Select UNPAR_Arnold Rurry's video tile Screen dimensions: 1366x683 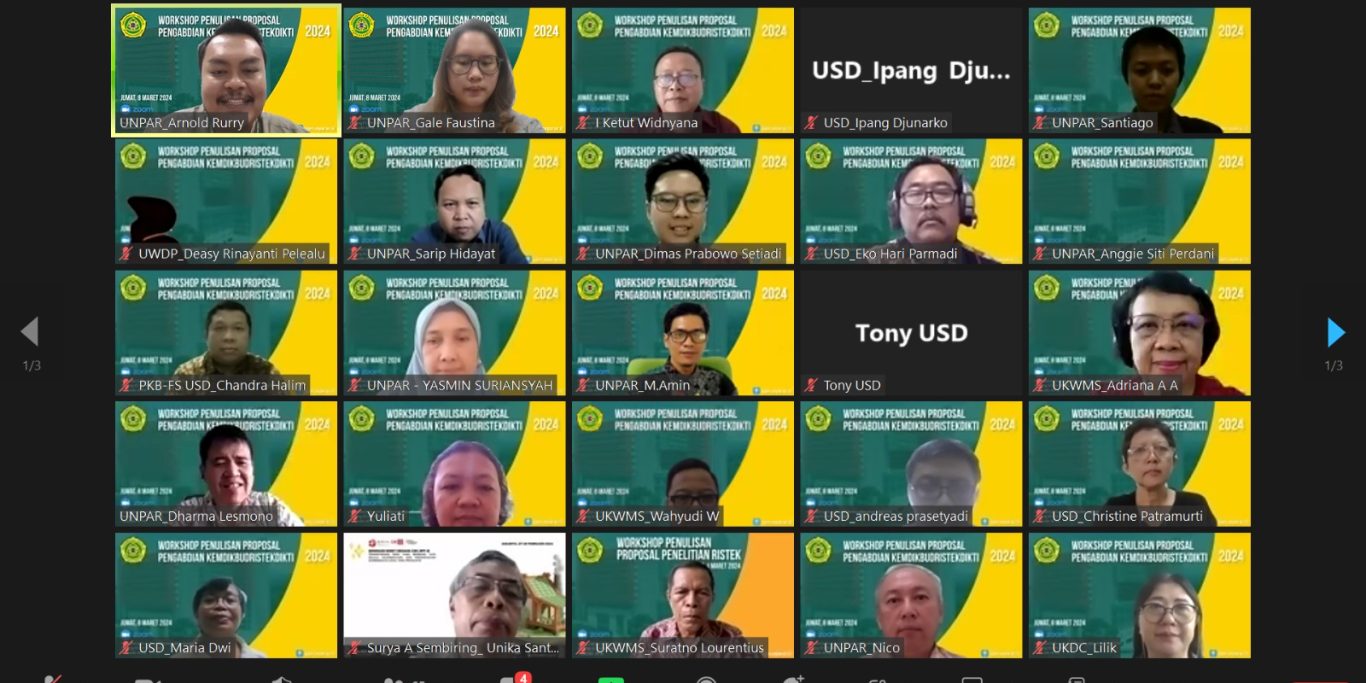(226, 70)
